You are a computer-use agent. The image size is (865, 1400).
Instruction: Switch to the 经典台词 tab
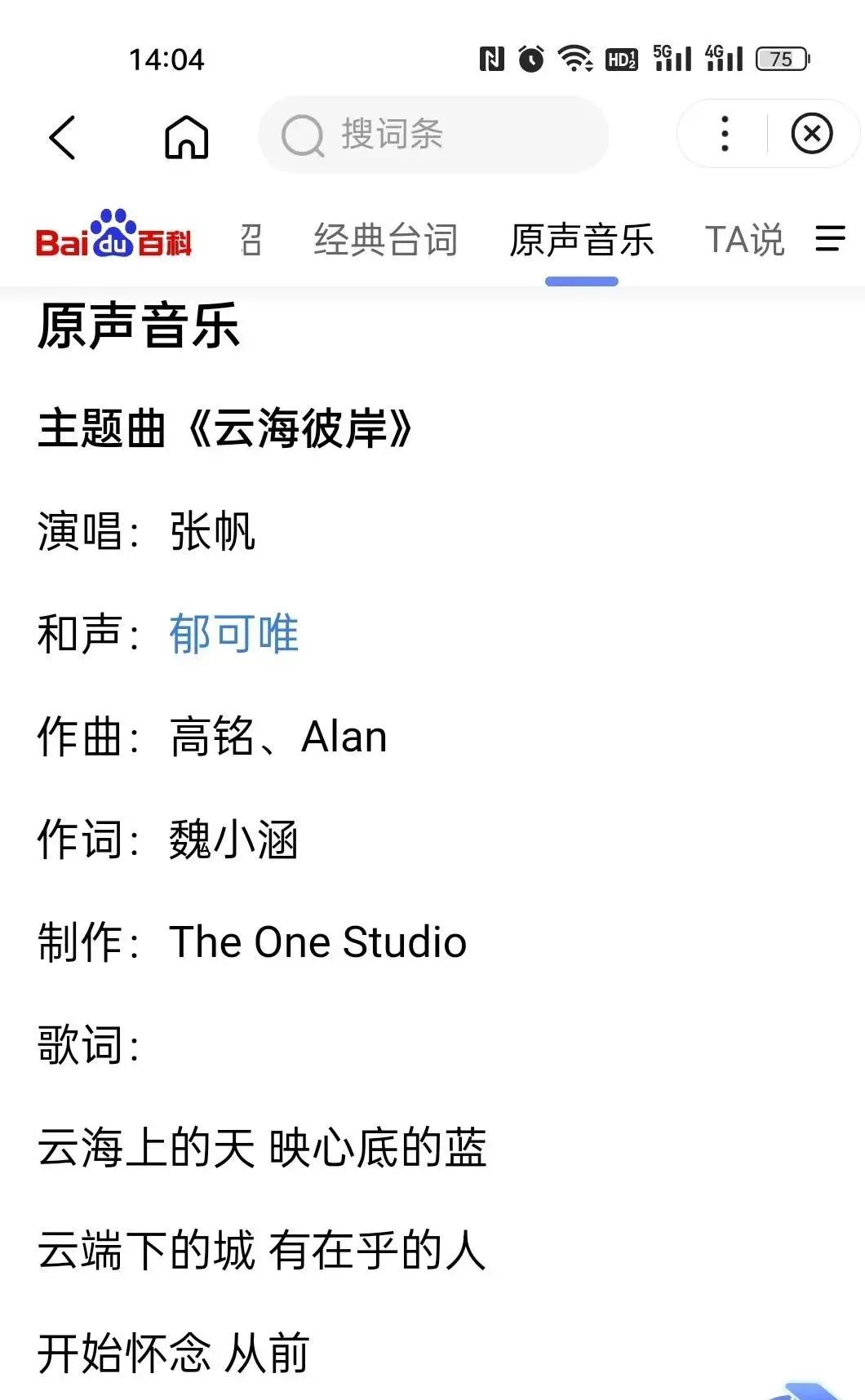[x=386, y=240]
